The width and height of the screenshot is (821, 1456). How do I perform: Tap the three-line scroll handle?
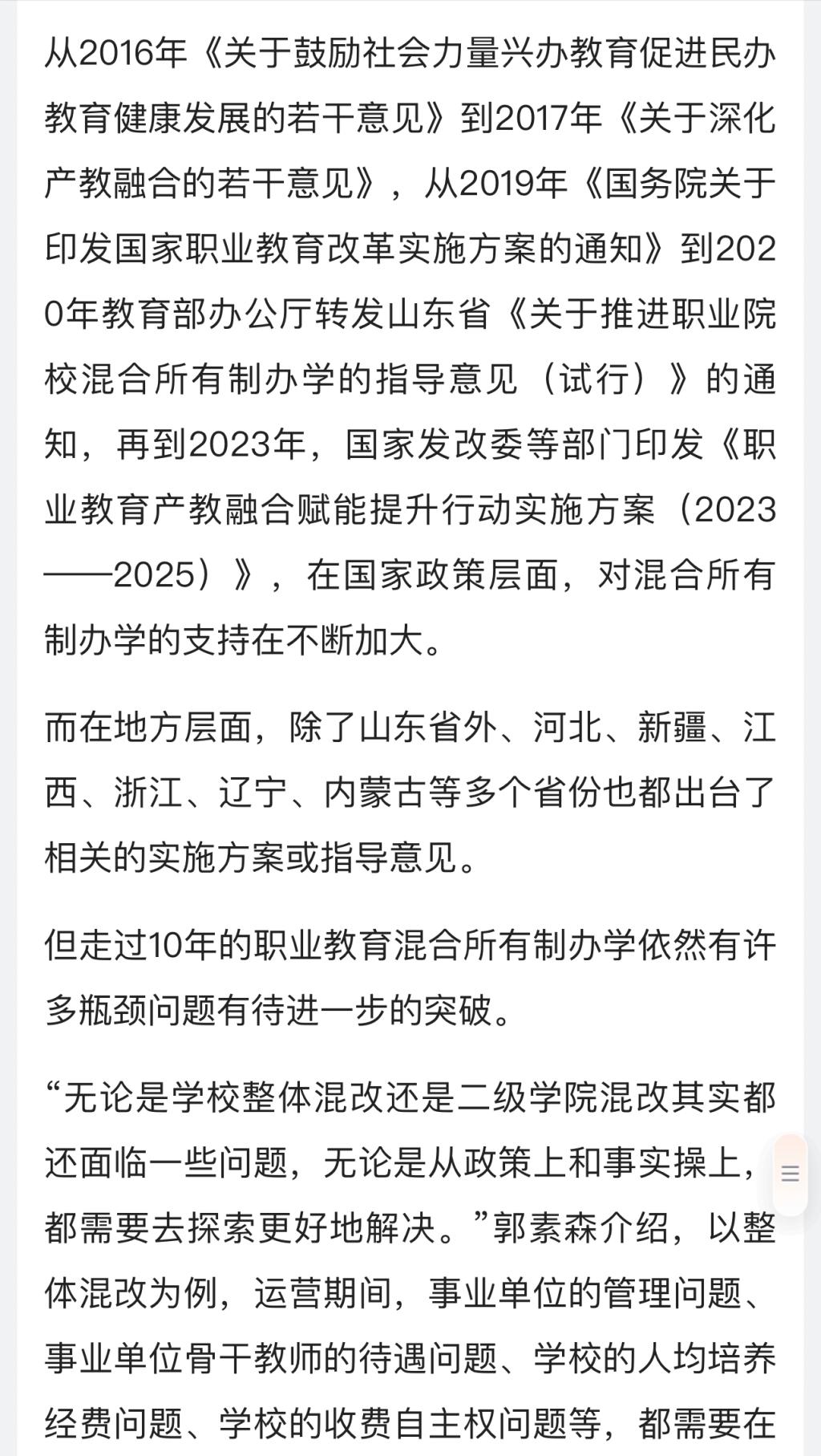tap(790, 1174)
